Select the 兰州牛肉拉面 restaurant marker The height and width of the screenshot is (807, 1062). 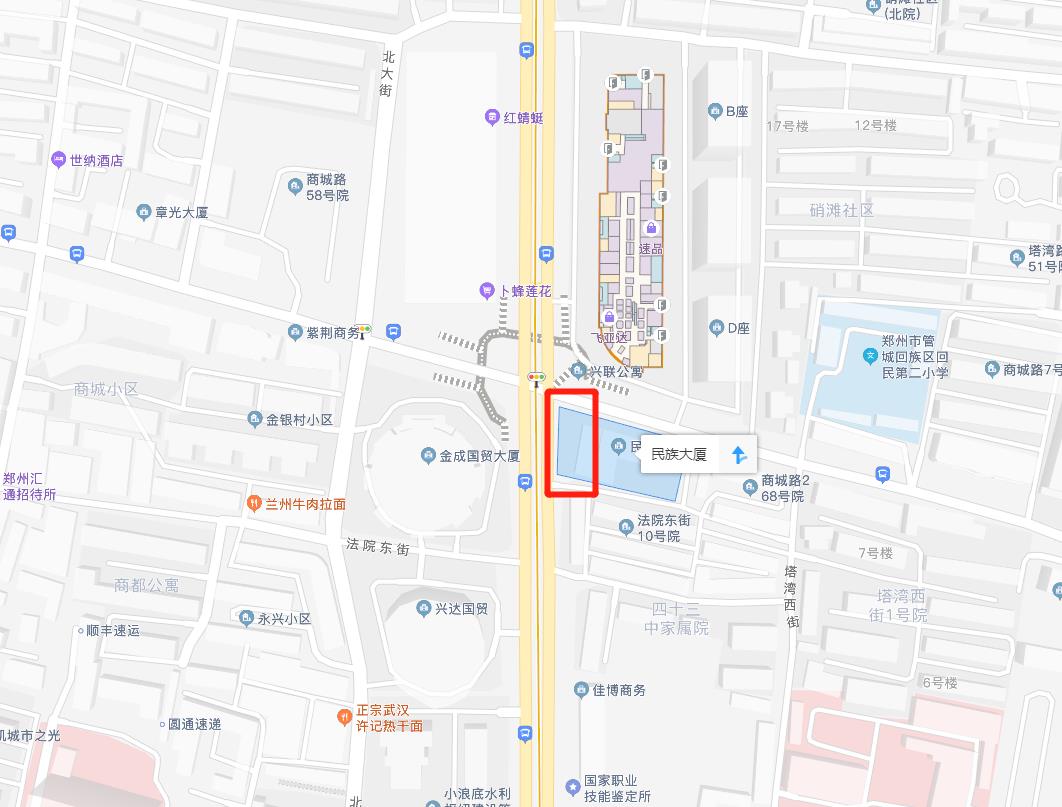pos(254,503)
